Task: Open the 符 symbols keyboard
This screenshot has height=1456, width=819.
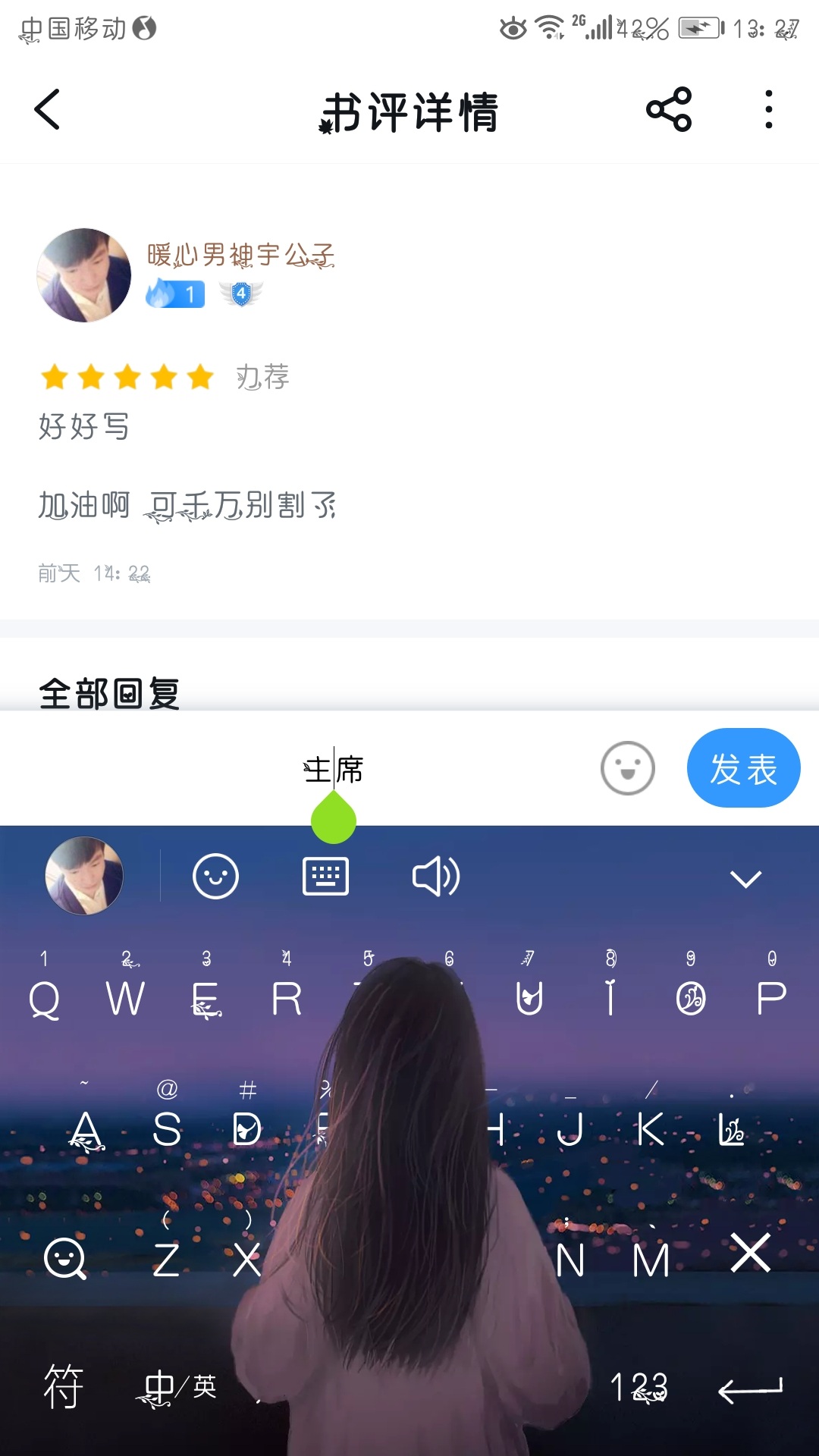Action: pos(63,1387)
